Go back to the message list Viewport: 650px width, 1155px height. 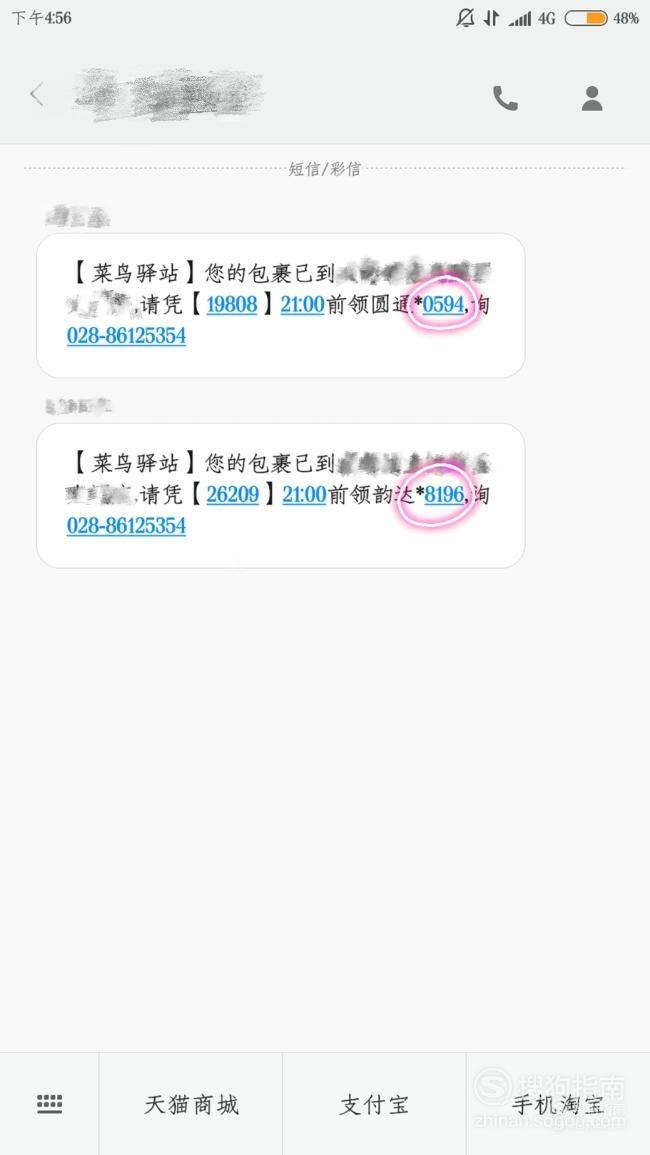pyautogui.click(x=37, y=95)
